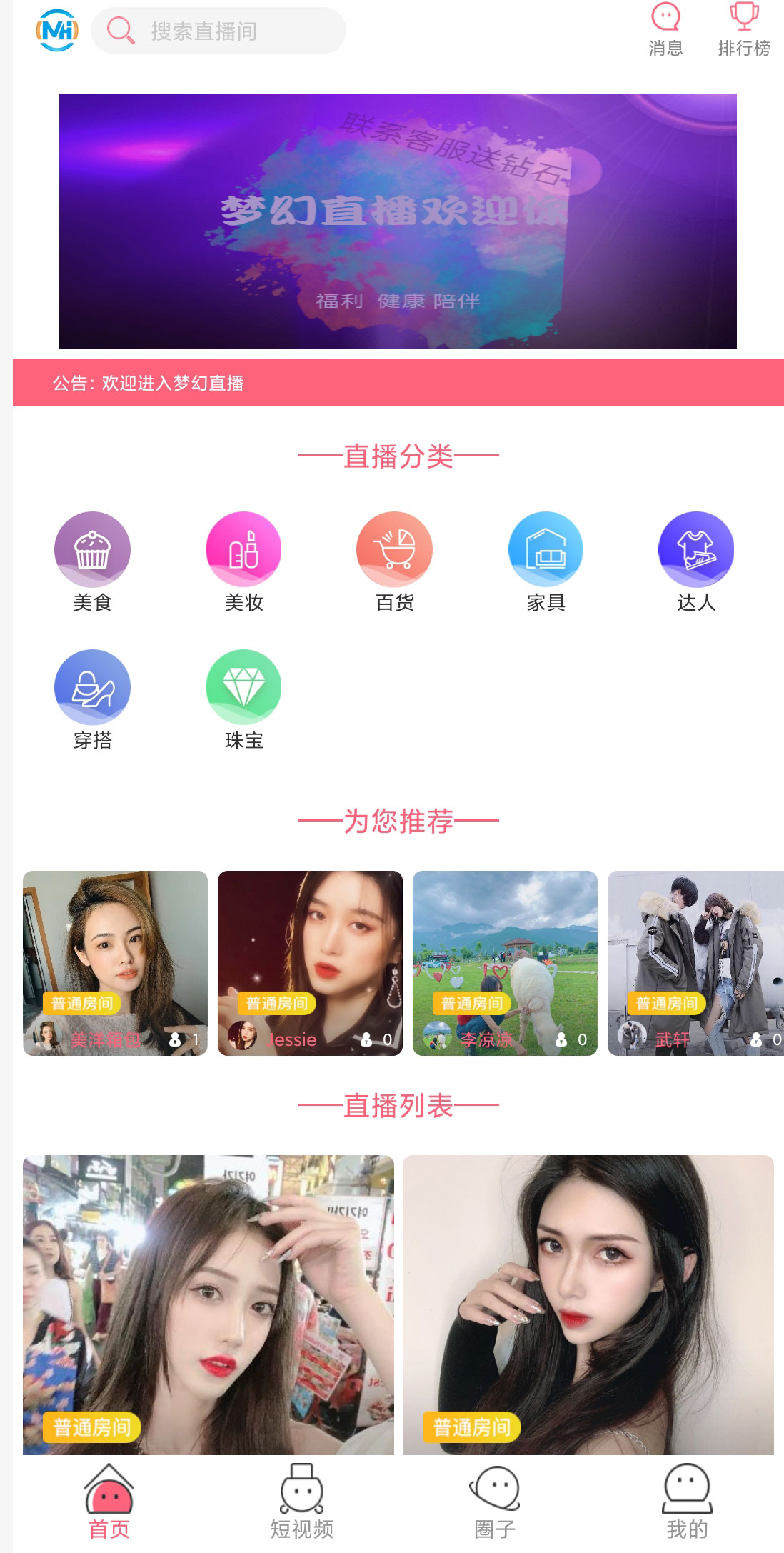Select the 家具 category
Image resolution: width=784 pixels, height=1553 pixels.
point(546,561)
